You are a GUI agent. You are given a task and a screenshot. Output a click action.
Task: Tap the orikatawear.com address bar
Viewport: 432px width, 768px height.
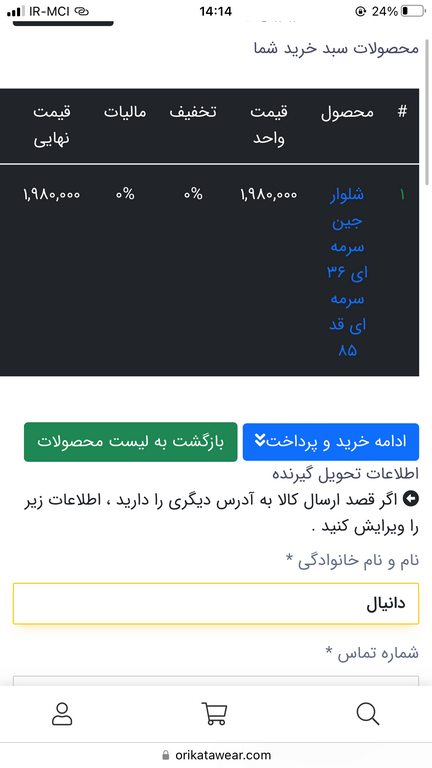point(216,755)
